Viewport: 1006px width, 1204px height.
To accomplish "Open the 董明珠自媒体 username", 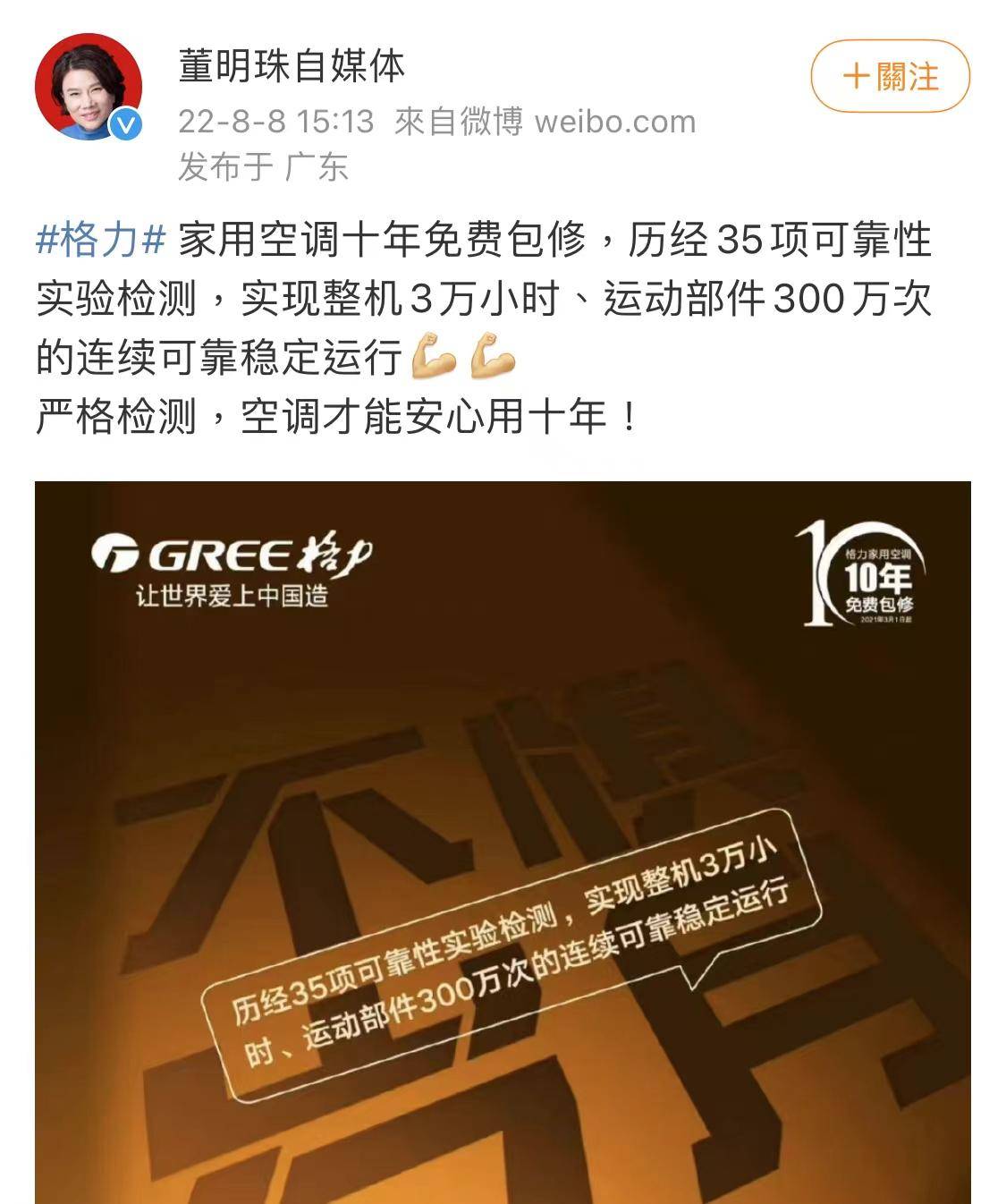I will 292,65.
